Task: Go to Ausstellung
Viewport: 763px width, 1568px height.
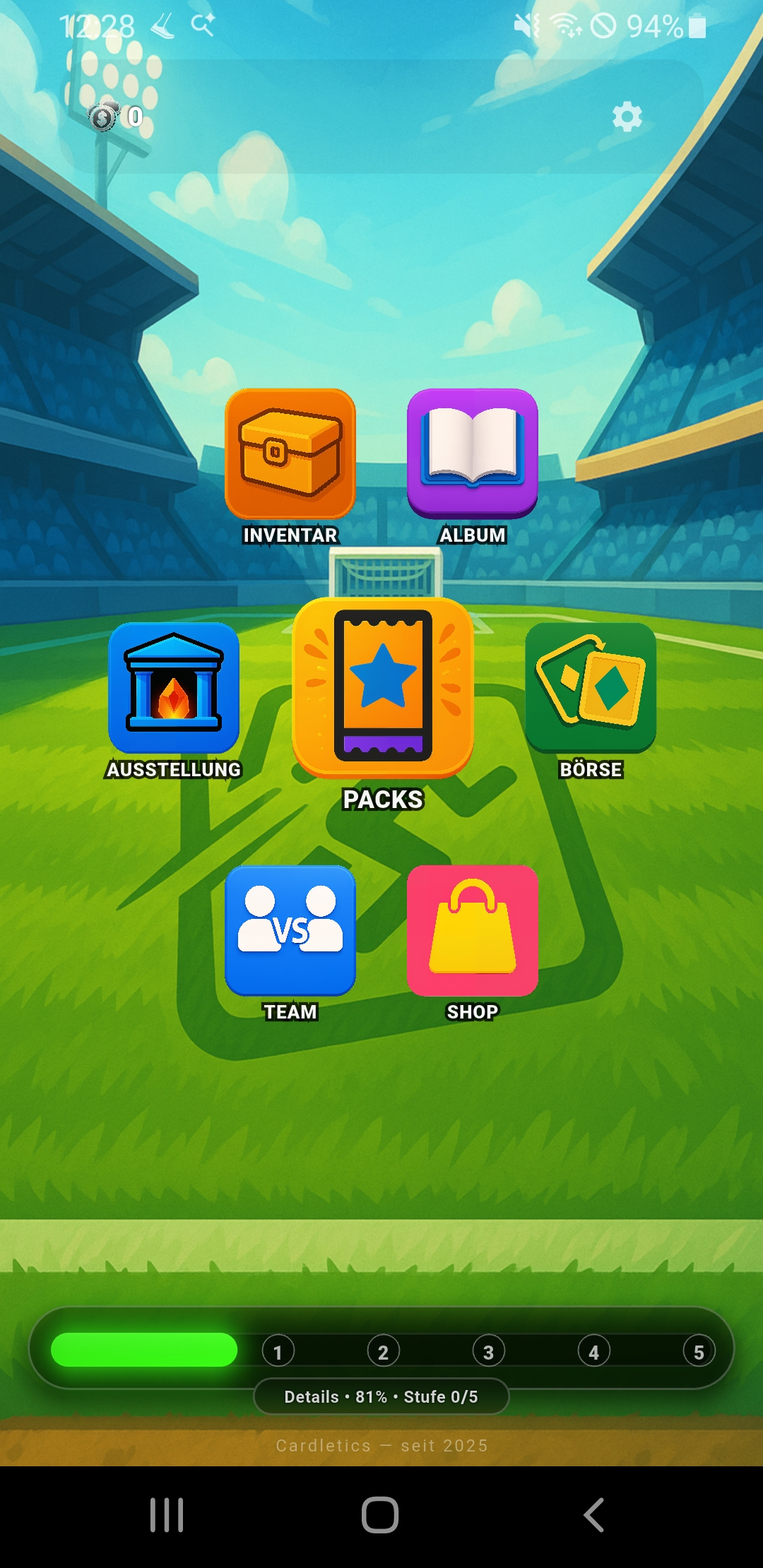Action: pos(174,689)
